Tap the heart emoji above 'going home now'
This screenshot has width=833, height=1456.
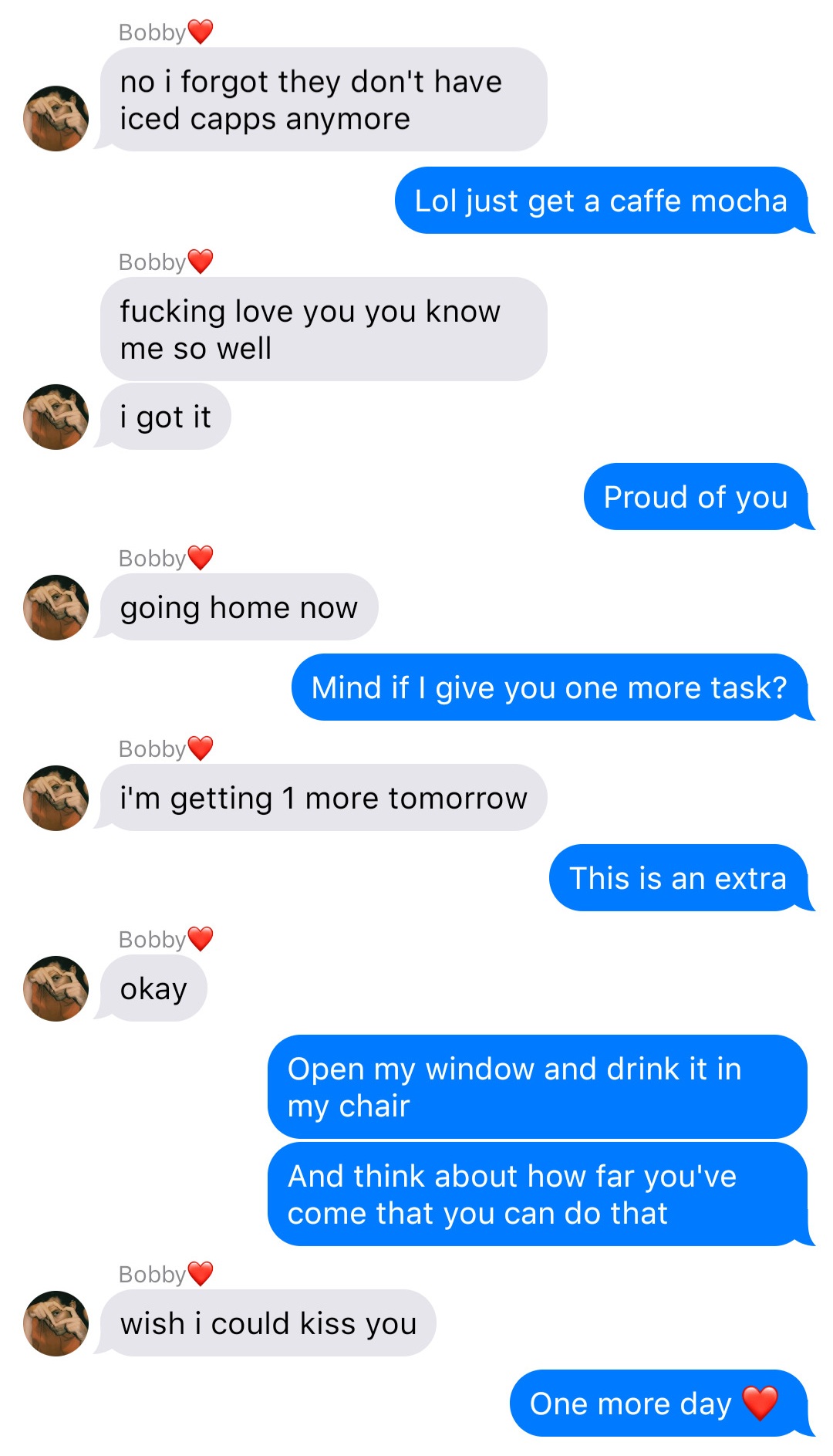tap(199, 557)
